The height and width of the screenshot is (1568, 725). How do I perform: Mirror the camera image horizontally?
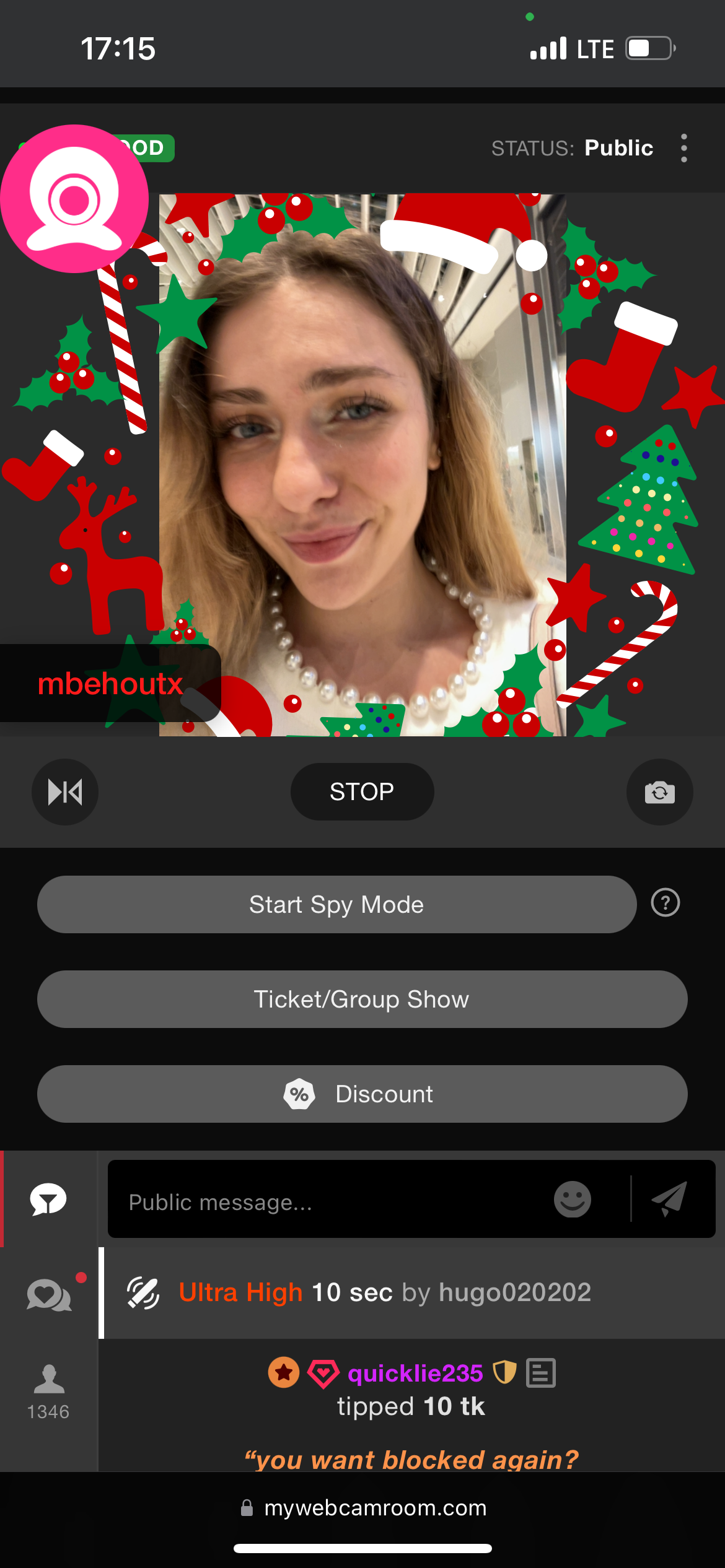click(x=65, y=791)
